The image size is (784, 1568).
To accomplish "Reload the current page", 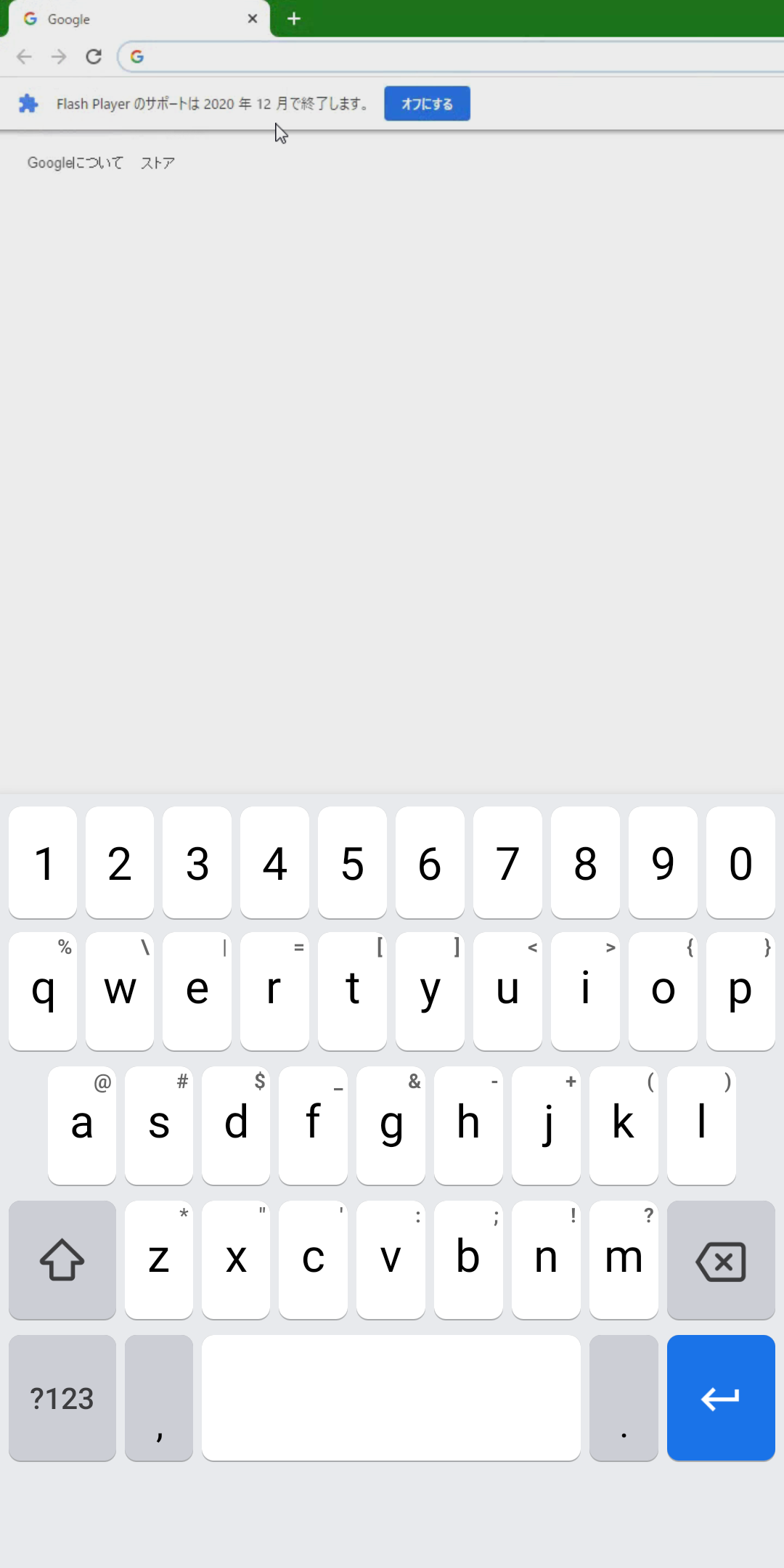I will coord(94,57).
